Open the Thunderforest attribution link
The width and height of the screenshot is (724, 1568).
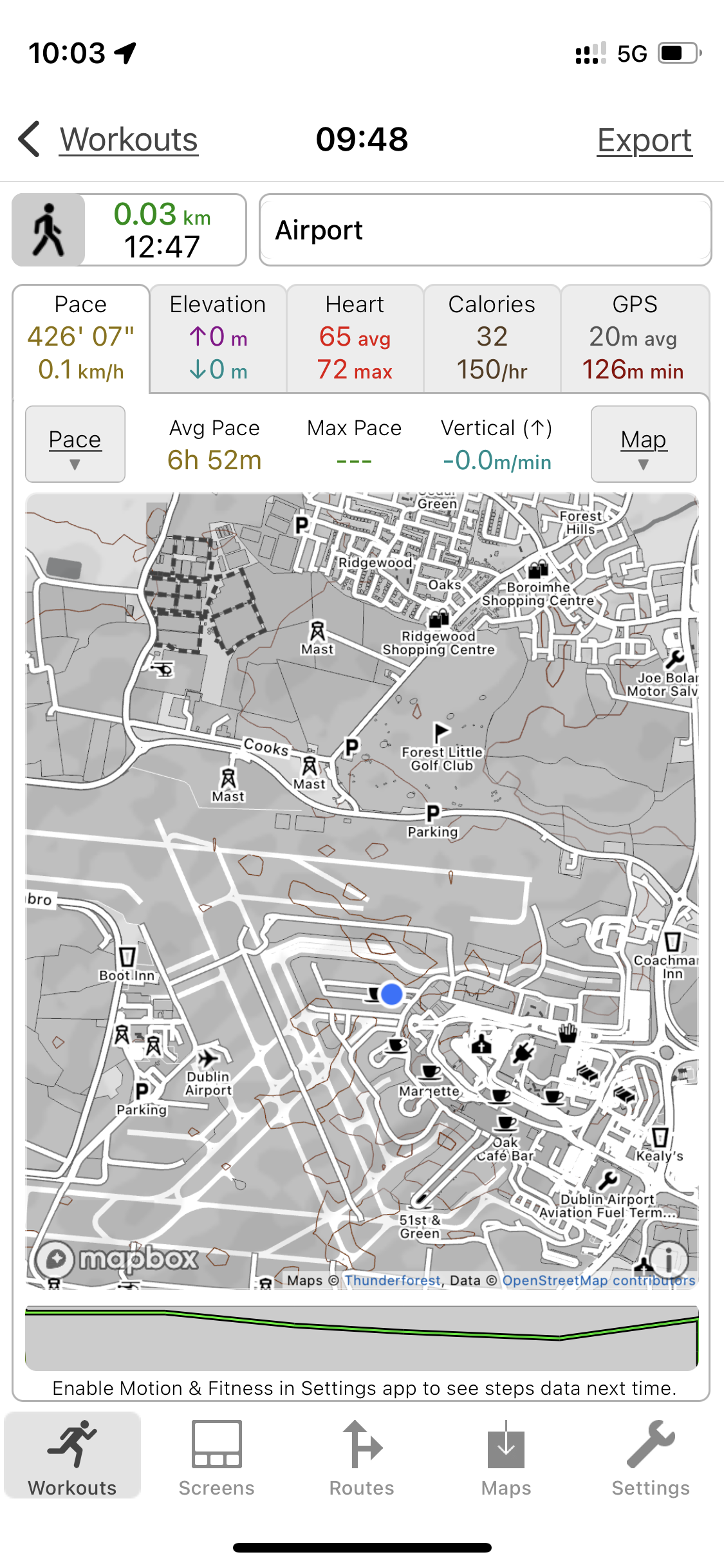coord(393,1280)
